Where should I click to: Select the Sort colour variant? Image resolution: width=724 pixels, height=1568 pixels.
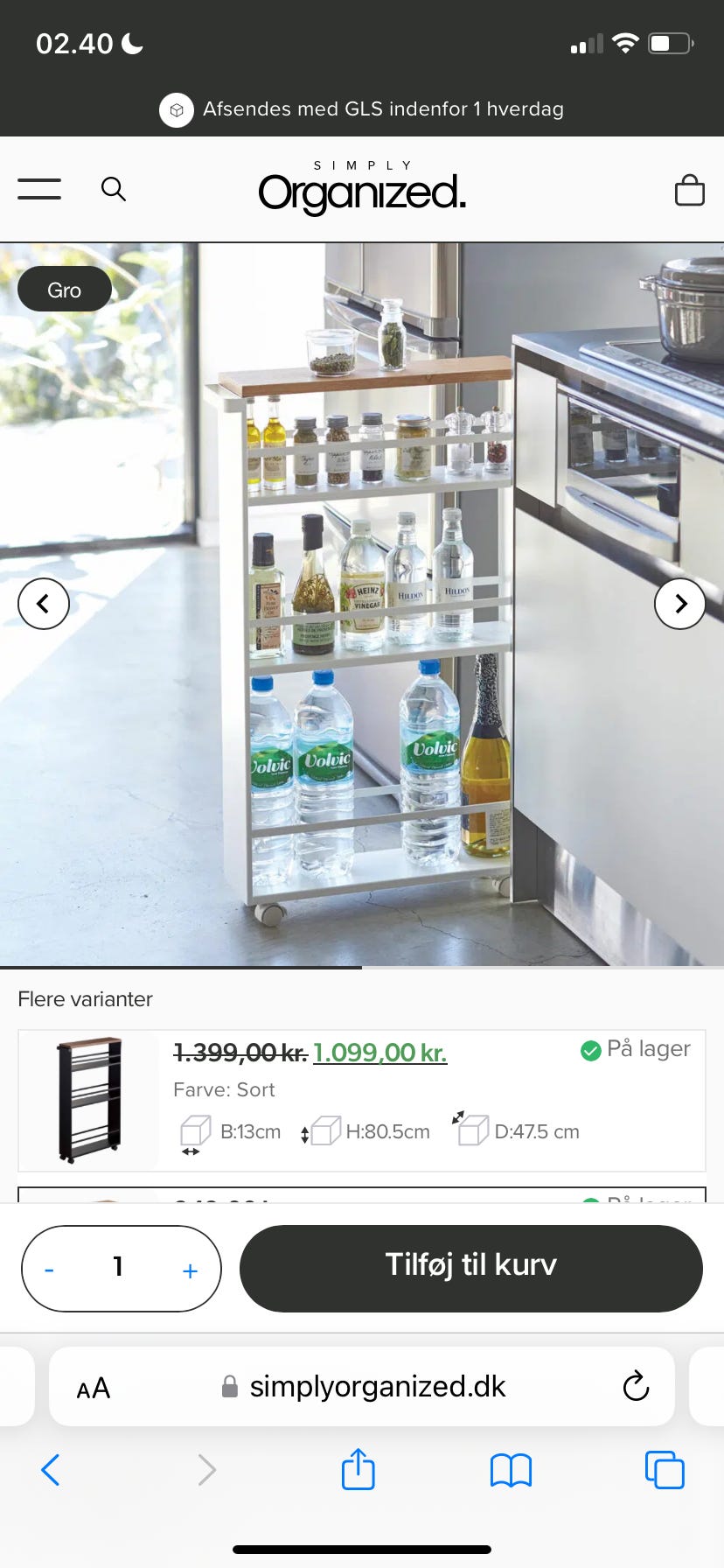click(x=362, y=1101)
